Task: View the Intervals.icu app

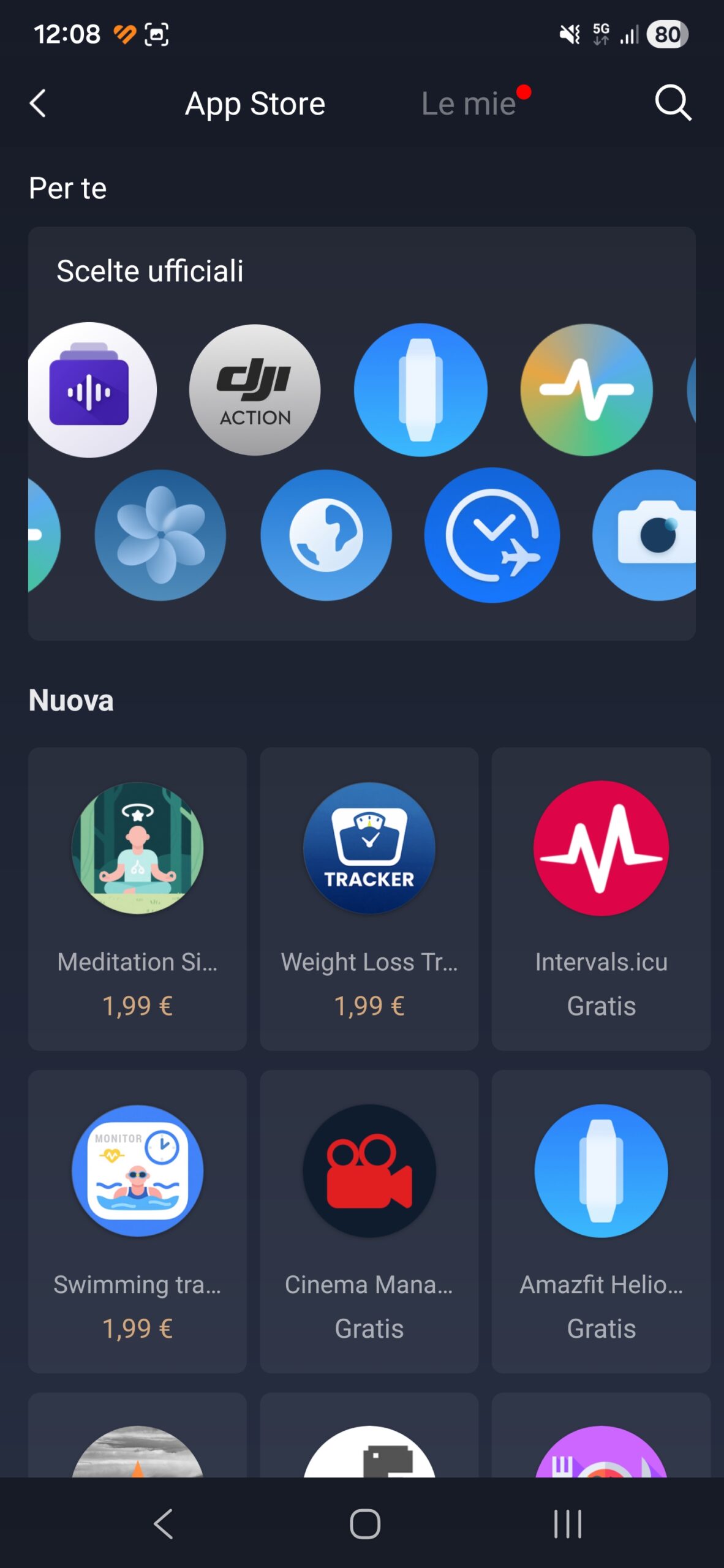Action: click(x=601, y=898)
